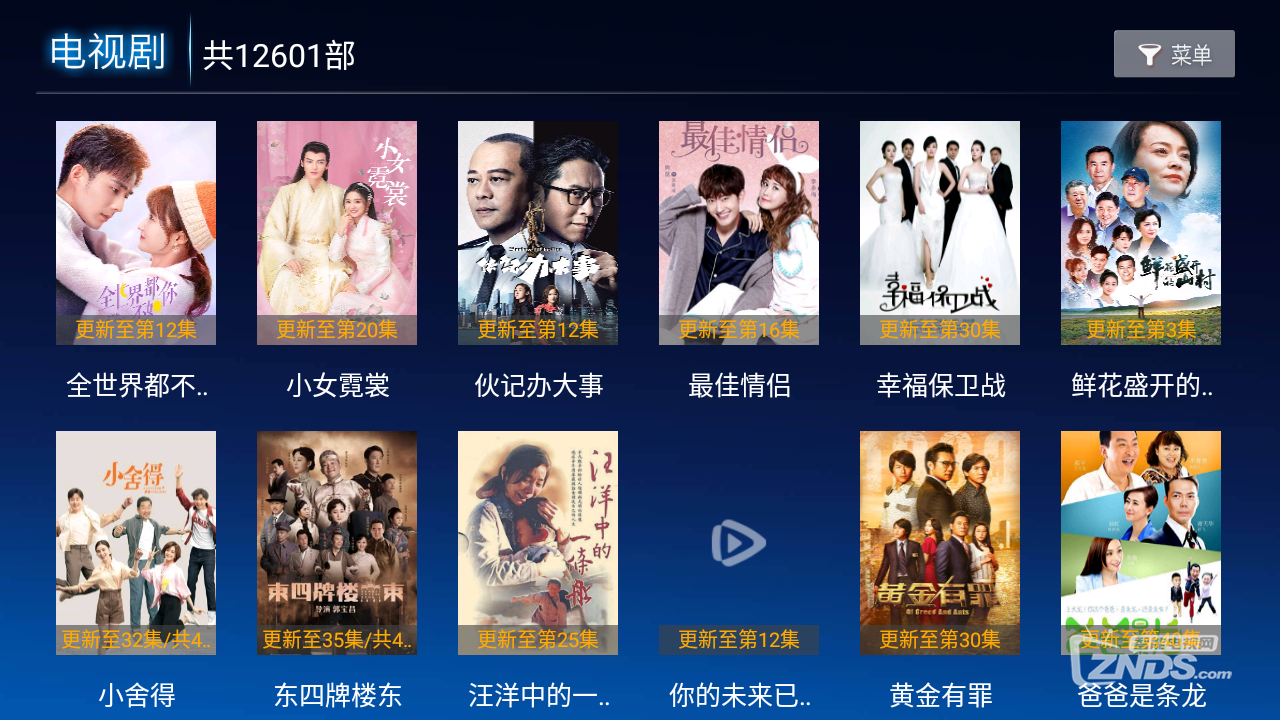
Task: Open 最佳情侣 drama details
Action: click(739, 233)
